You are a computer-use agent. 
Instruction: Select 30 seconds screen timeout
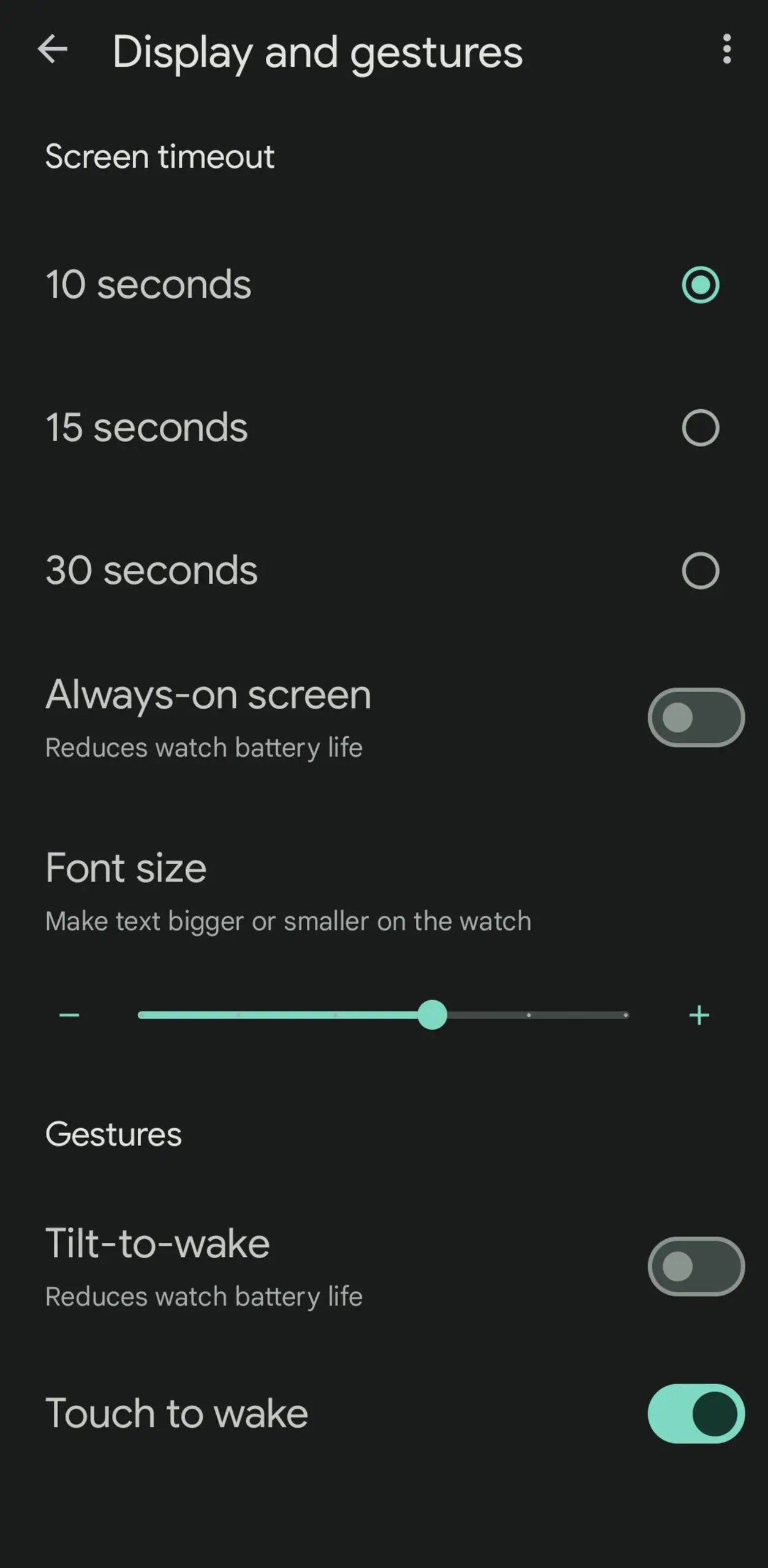[700, 570]
